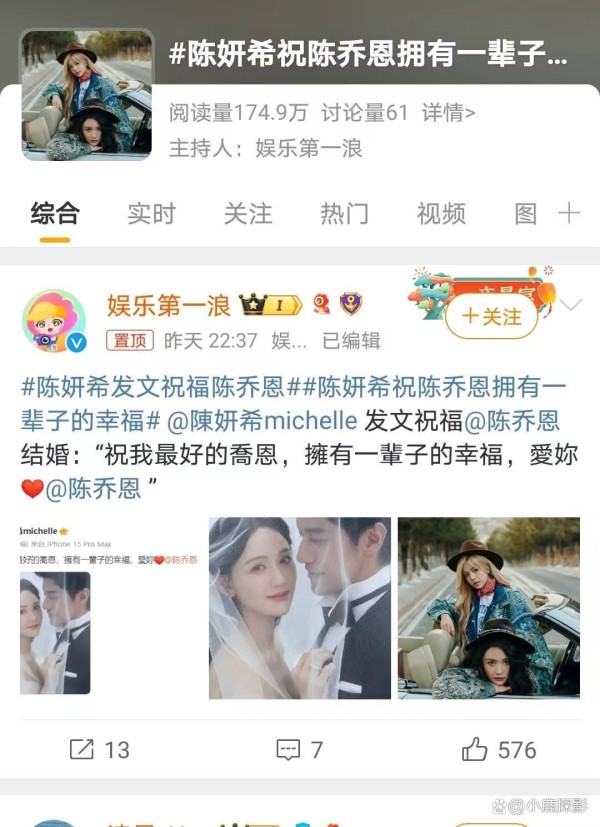Open the wedding photo in the post
Image resolution: width=600 pixels, height=827 pixels.
[x=299, y=606]
